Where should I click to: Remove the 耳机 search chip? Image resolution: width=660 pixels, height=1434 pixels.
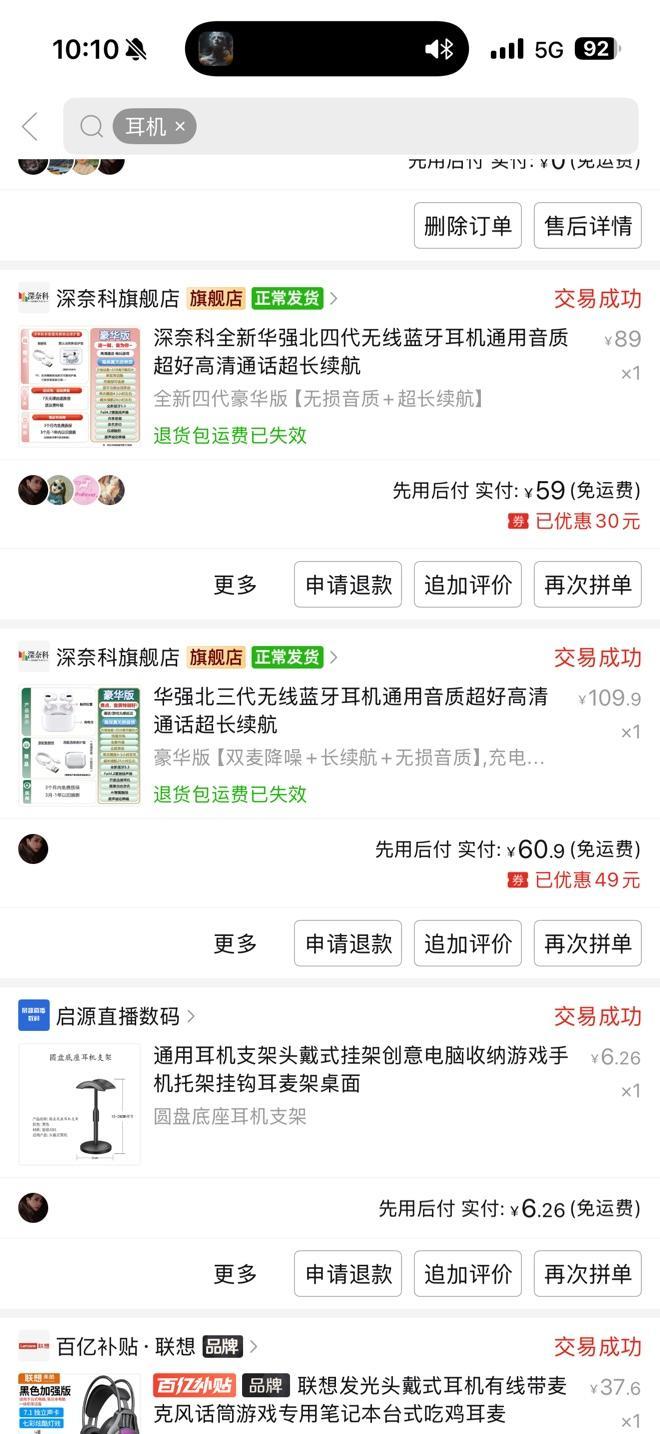[180, 126]
